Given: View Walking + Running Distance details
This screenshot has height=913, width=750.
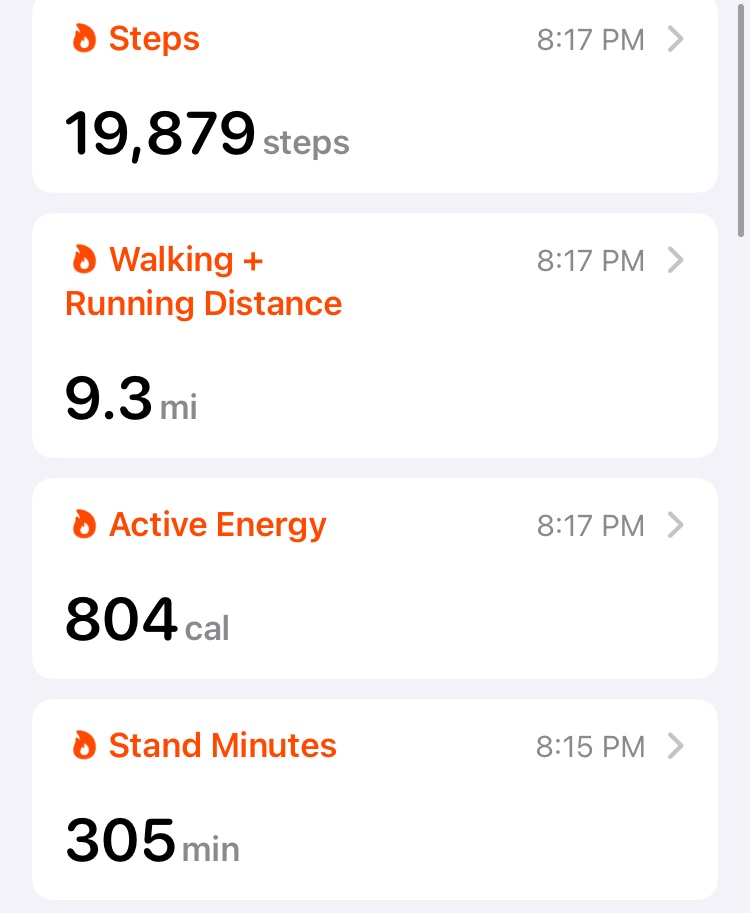Looking at the screenshot, I should [x=375, y=335].
